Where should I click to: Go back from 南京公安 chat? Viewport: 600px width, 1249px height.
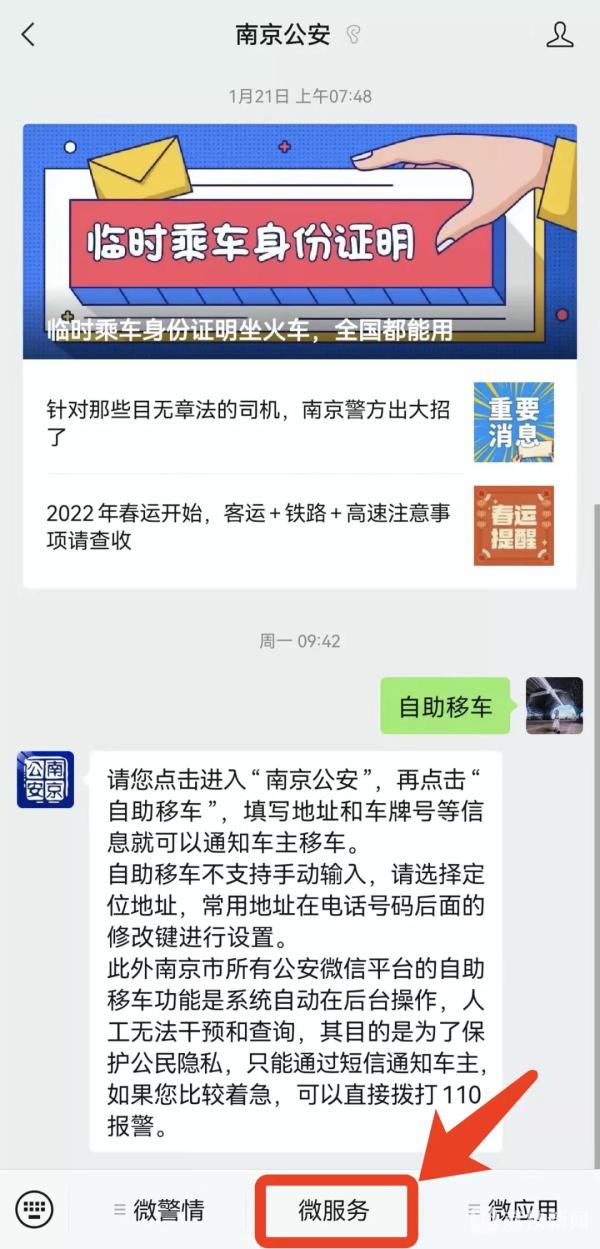pyautogui.click(x=28, y=35)
